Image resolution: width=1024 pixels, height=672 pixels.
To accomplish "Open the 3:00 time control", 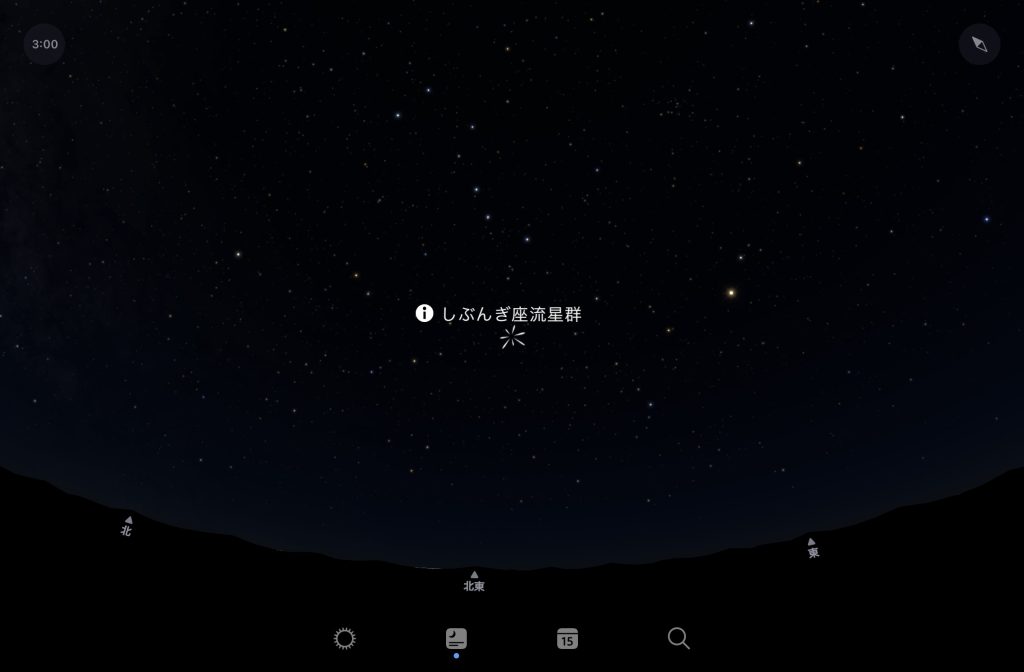I will (44, 44).
